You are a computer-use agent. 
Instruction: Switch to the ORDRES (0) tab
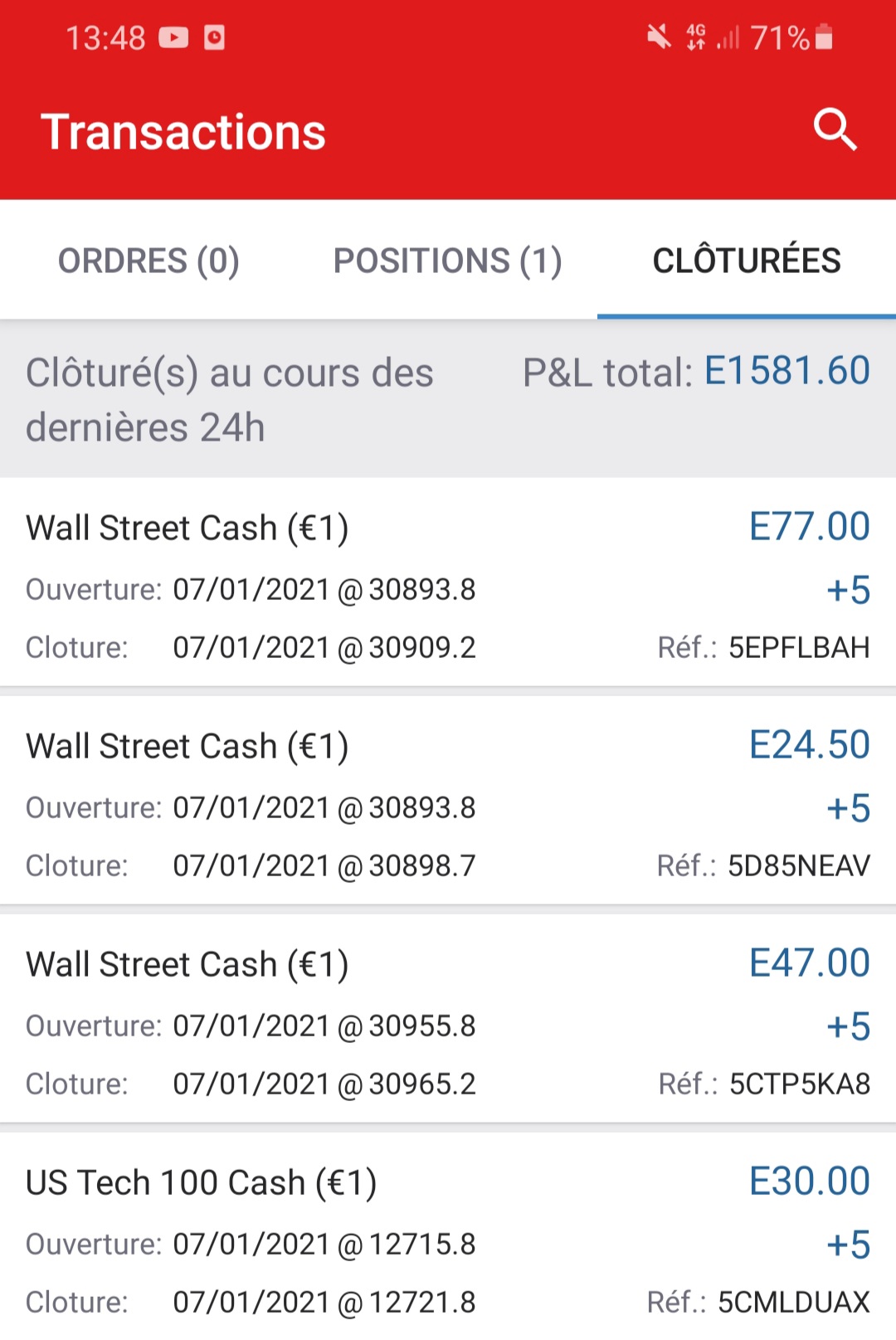pos(149,261)
